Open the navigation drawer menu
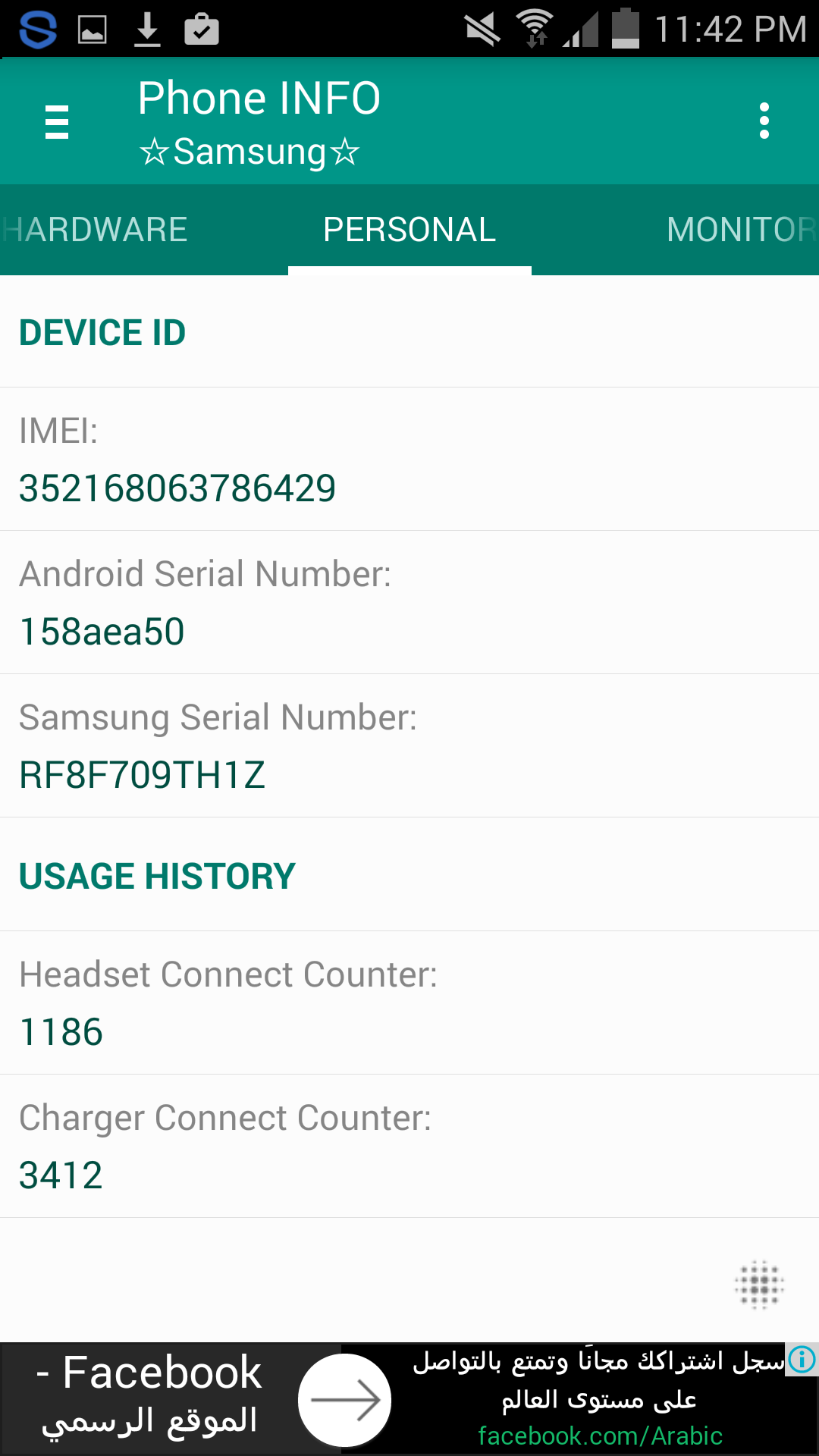The width and height of the screenshot is (819, 1456). (57, 121)
